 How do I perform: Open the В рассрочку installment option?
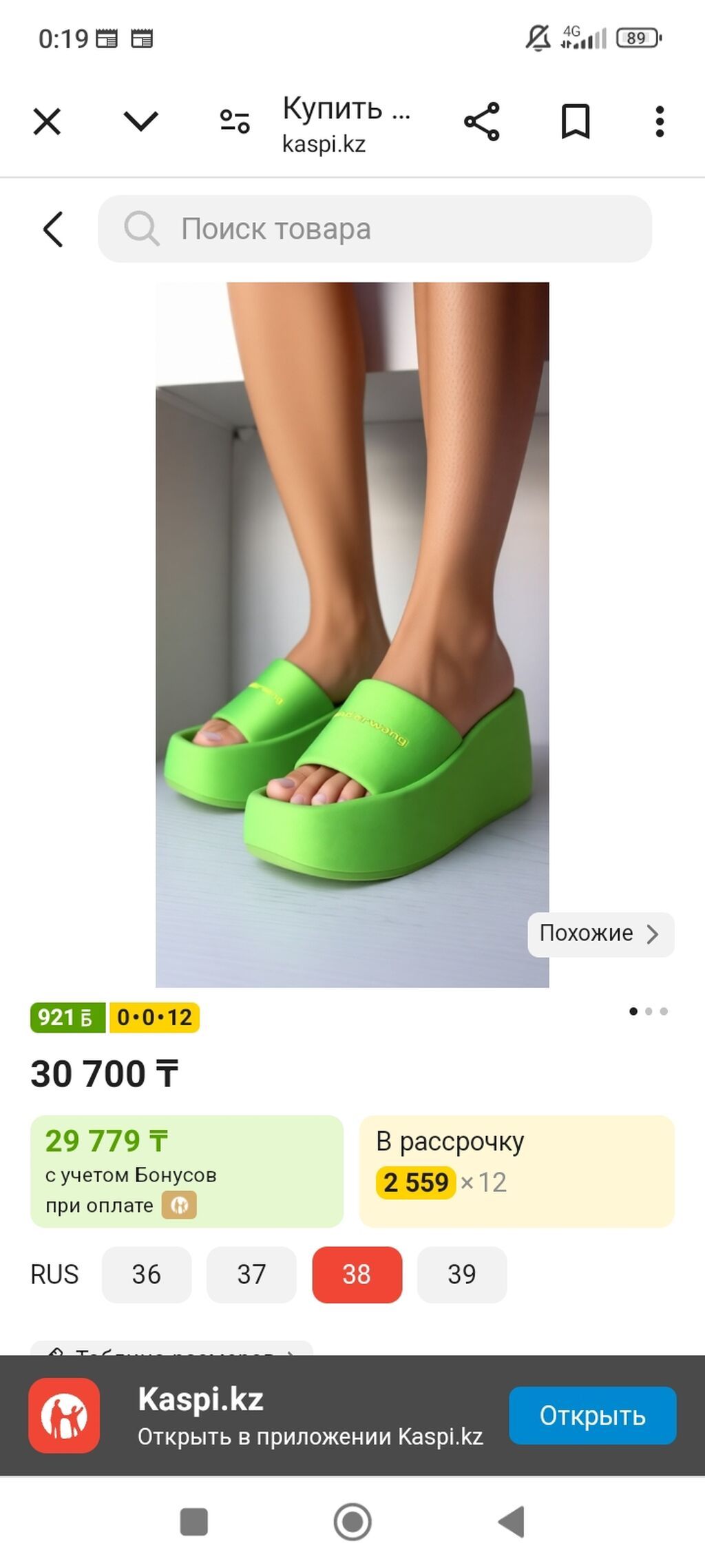[516, 1171]
